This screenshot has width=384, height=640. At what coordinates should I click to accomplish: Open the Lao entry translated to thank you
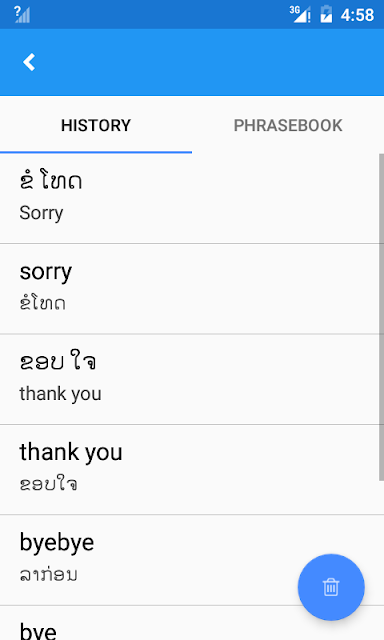(x=190, y=379)
